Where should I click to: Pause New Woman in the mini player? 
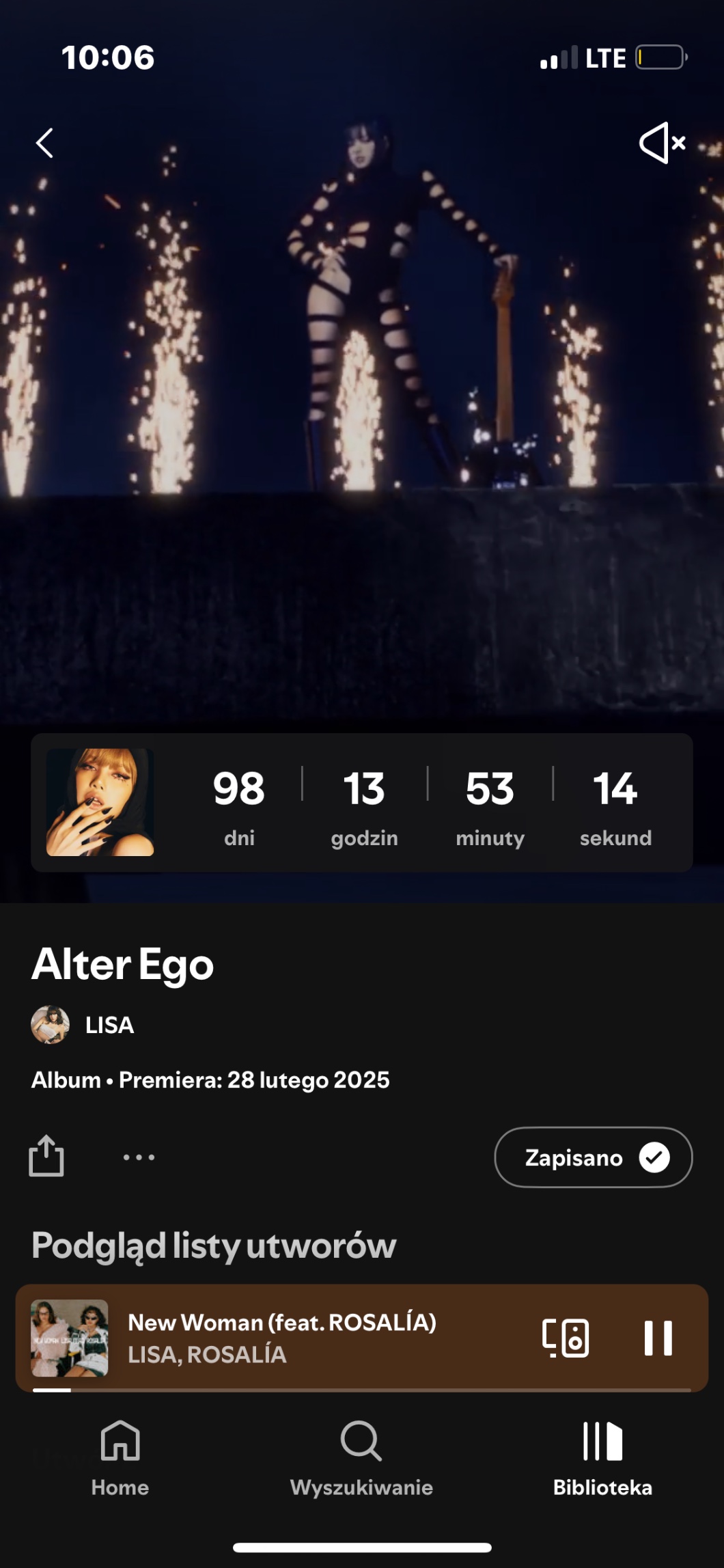coord(658,1338)
